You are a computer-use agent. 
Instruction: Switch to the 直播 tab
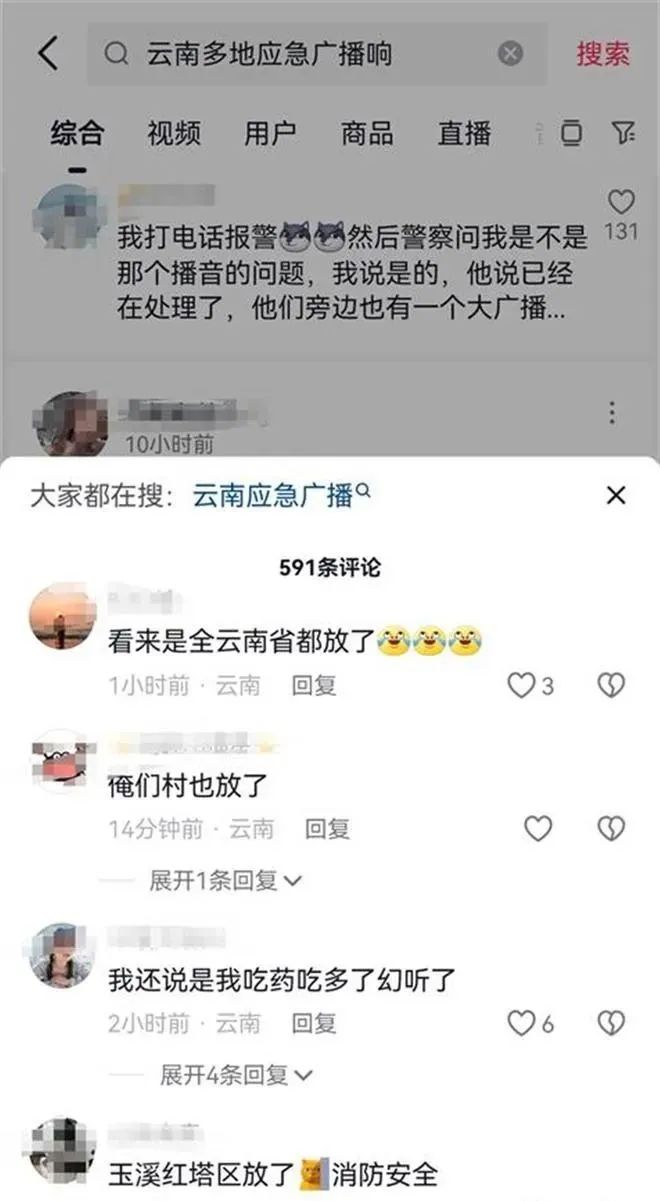pyautogui.click(x=465, y=133)
